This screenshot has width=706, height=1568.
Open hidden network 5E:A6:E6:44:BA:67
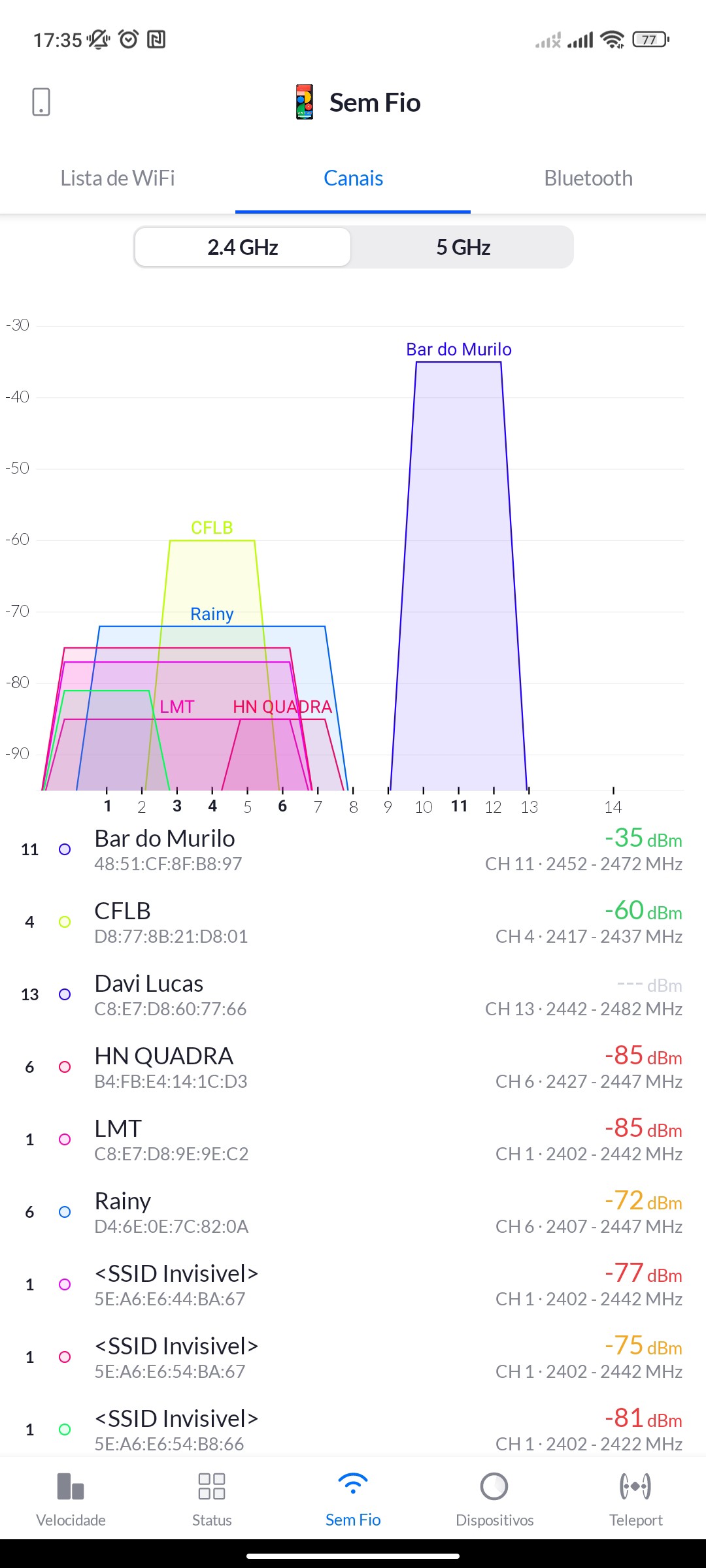click(x=353, y=1284)
